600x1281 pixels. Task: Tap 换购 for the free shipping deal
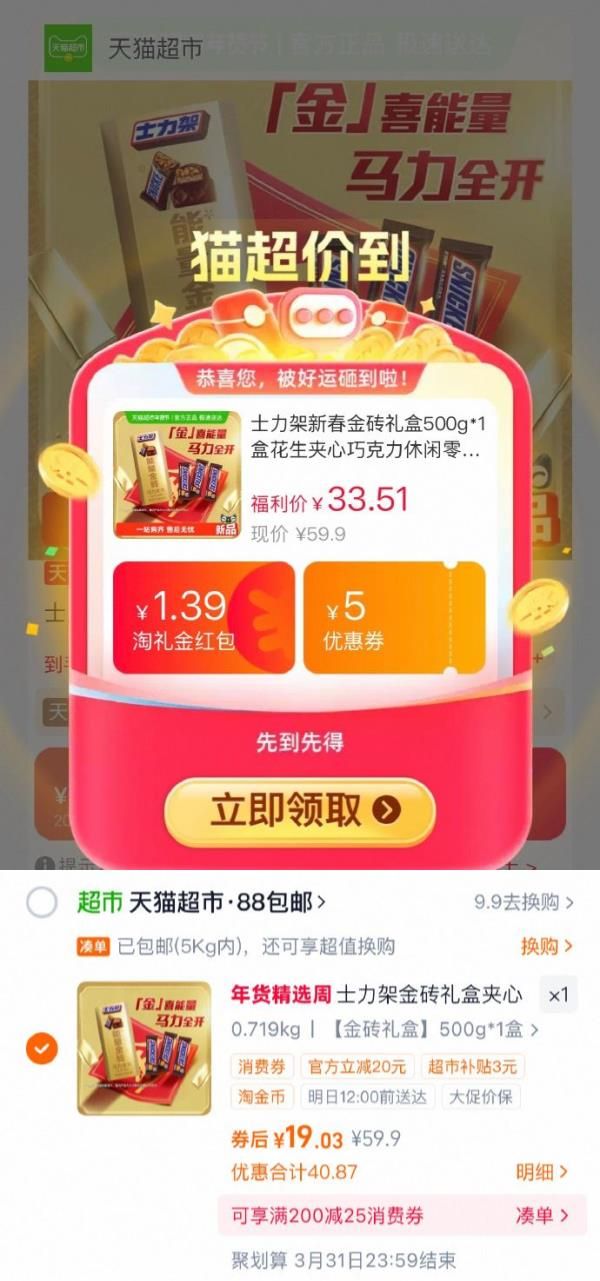(546, 946)
